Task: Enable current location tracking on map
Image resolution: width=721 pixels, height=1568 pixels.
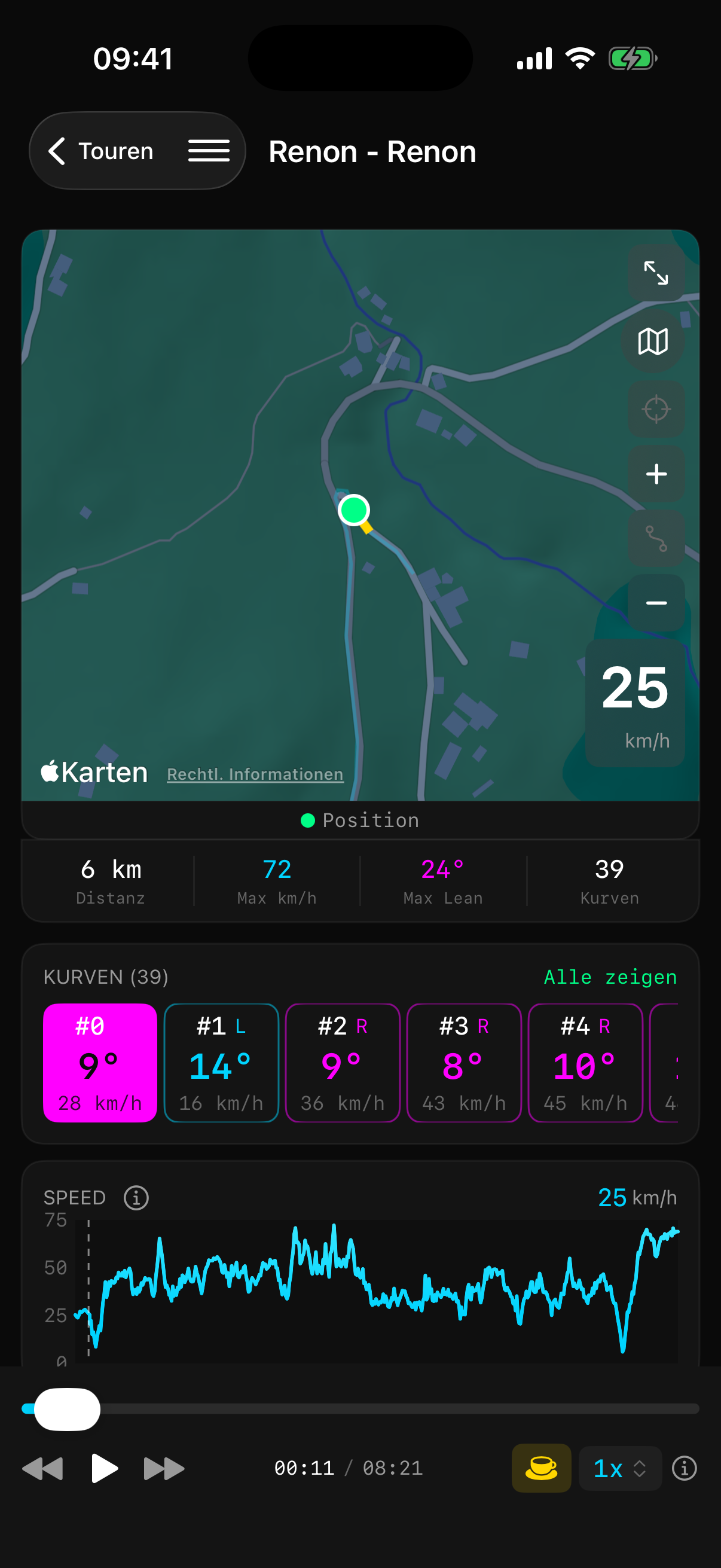Action: point(656,409)
